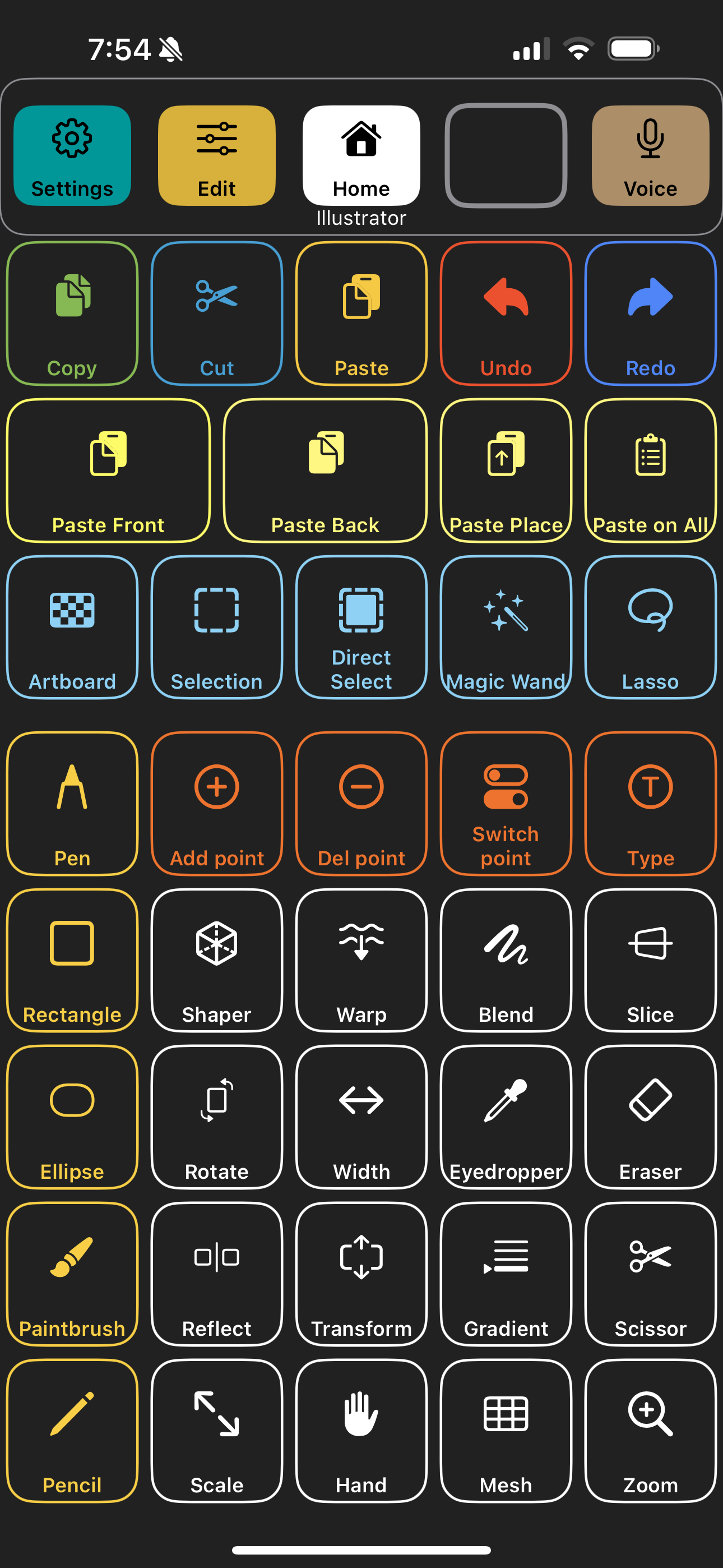The width and height of the screenshot is (723, 1568).
Task: Undo the last action
Action: tap(506, 313)
